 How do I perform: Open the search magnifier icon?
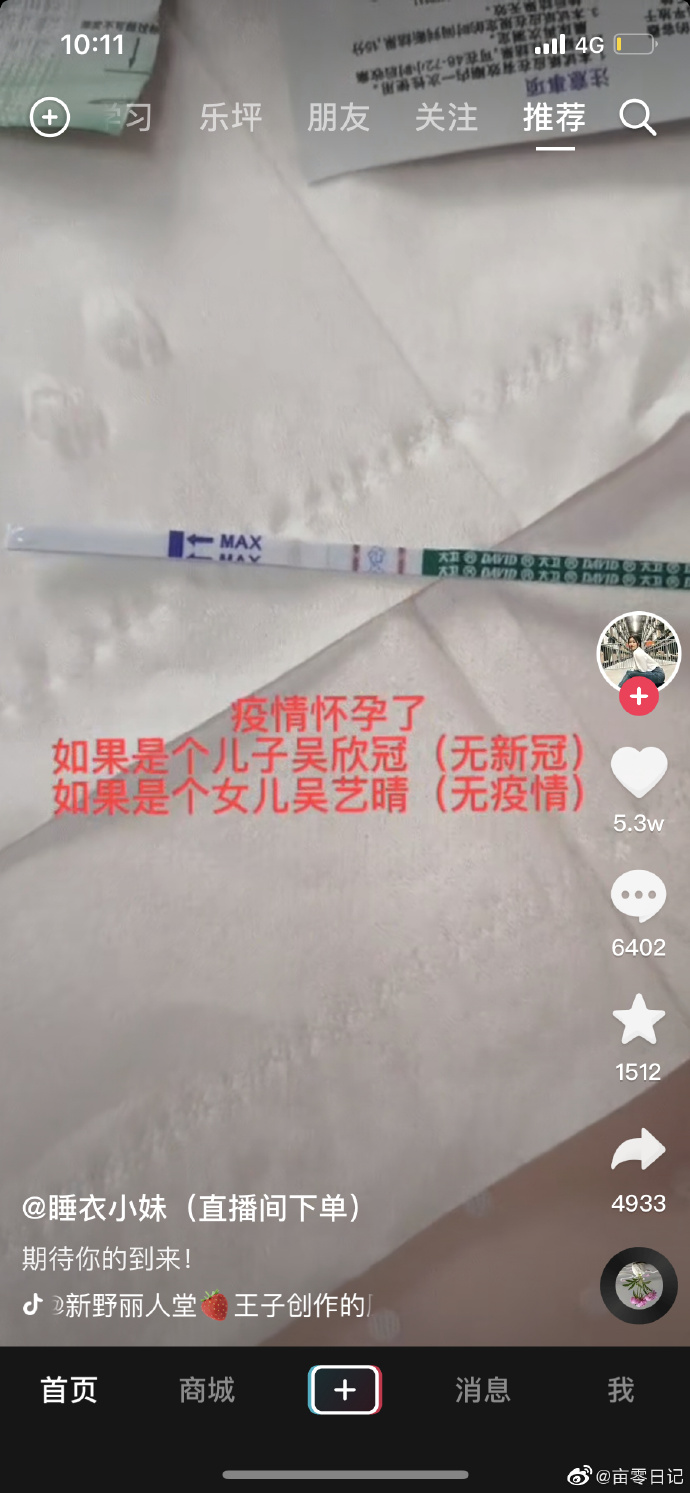[x=637, y=118]
